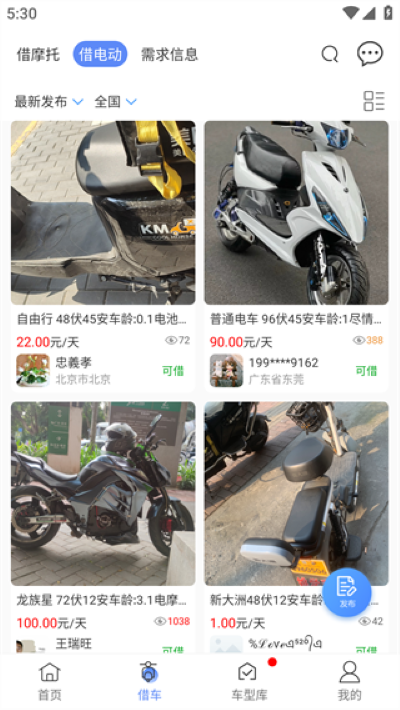The width and height of the screenshot is (400, 710).
Task: Toggle the list layout view icon
Action: tap(374, 101)
